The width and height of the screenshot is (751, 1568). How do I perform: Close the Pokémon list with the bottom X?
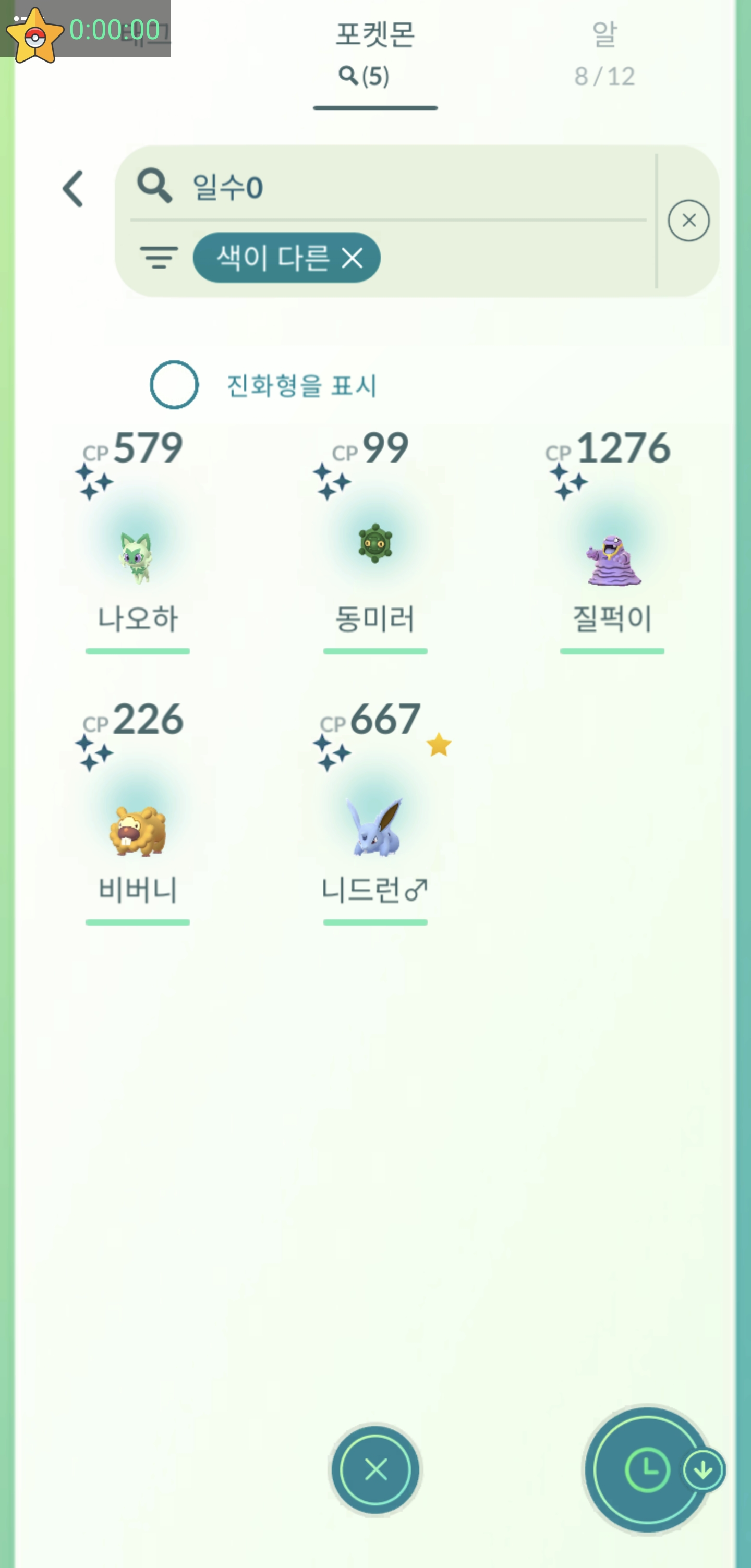click(375, 1470)
